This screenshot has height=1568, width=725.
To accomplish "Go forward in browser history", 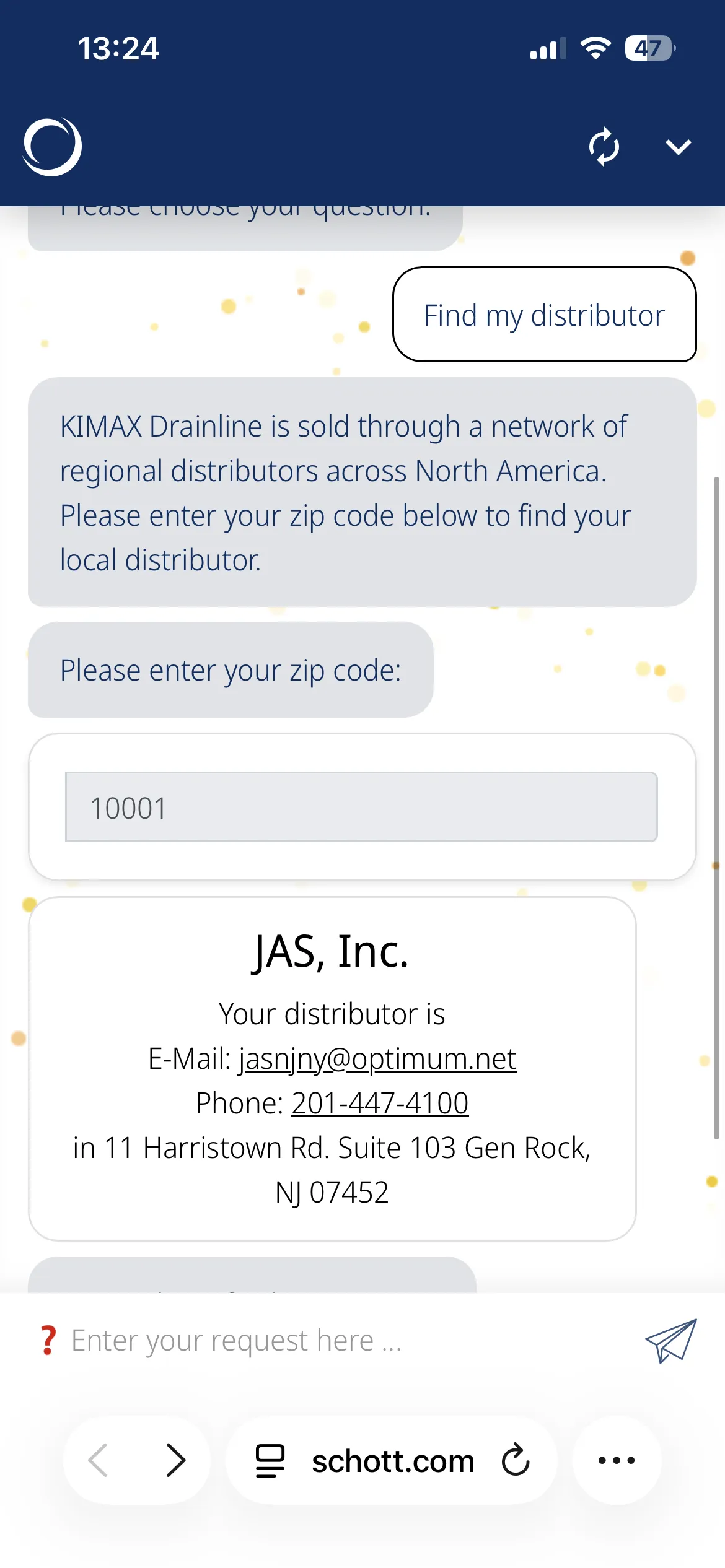I will point(176,1460).
